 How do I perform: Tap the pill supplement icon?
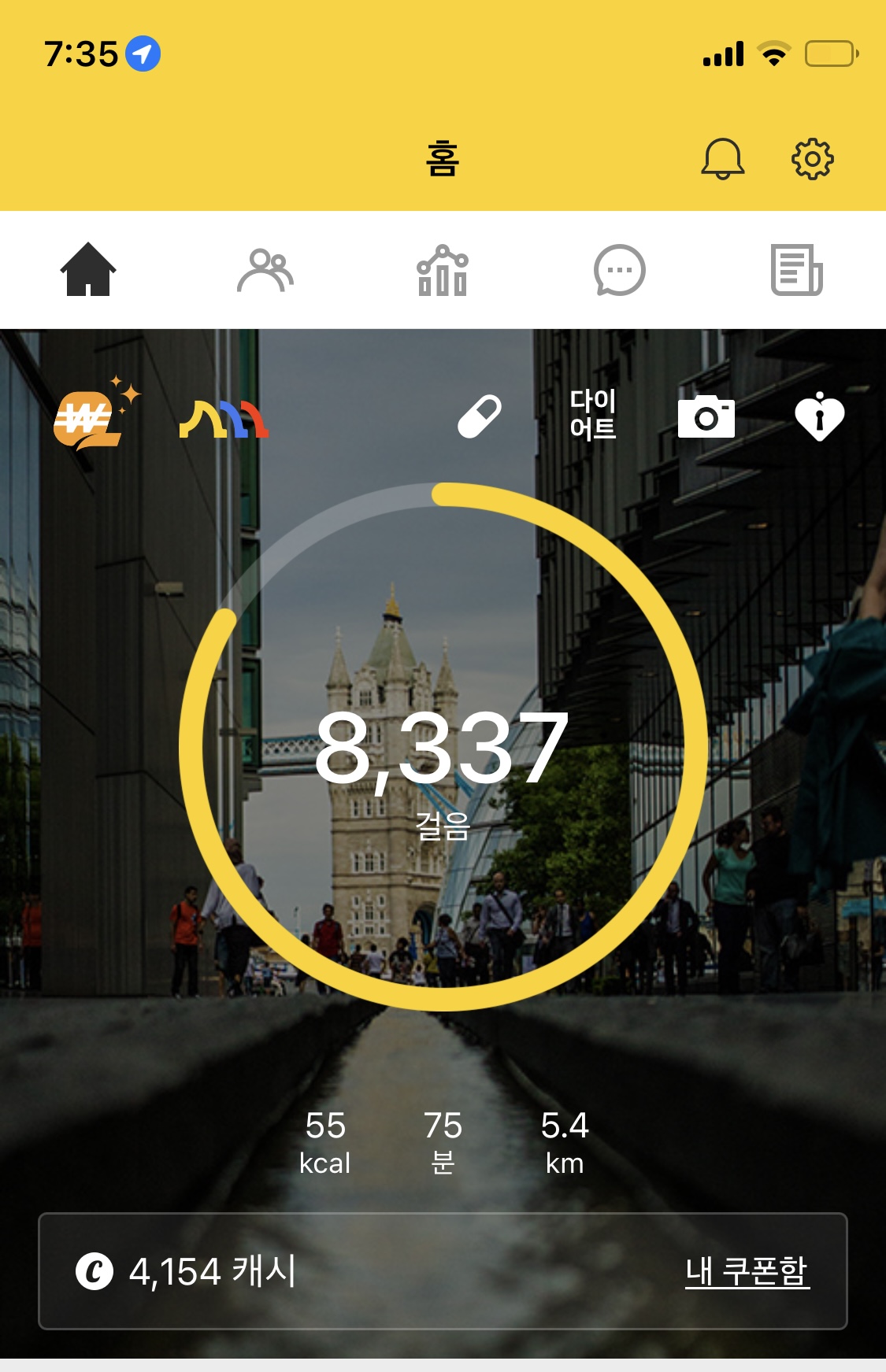click(x=480, y=416)
